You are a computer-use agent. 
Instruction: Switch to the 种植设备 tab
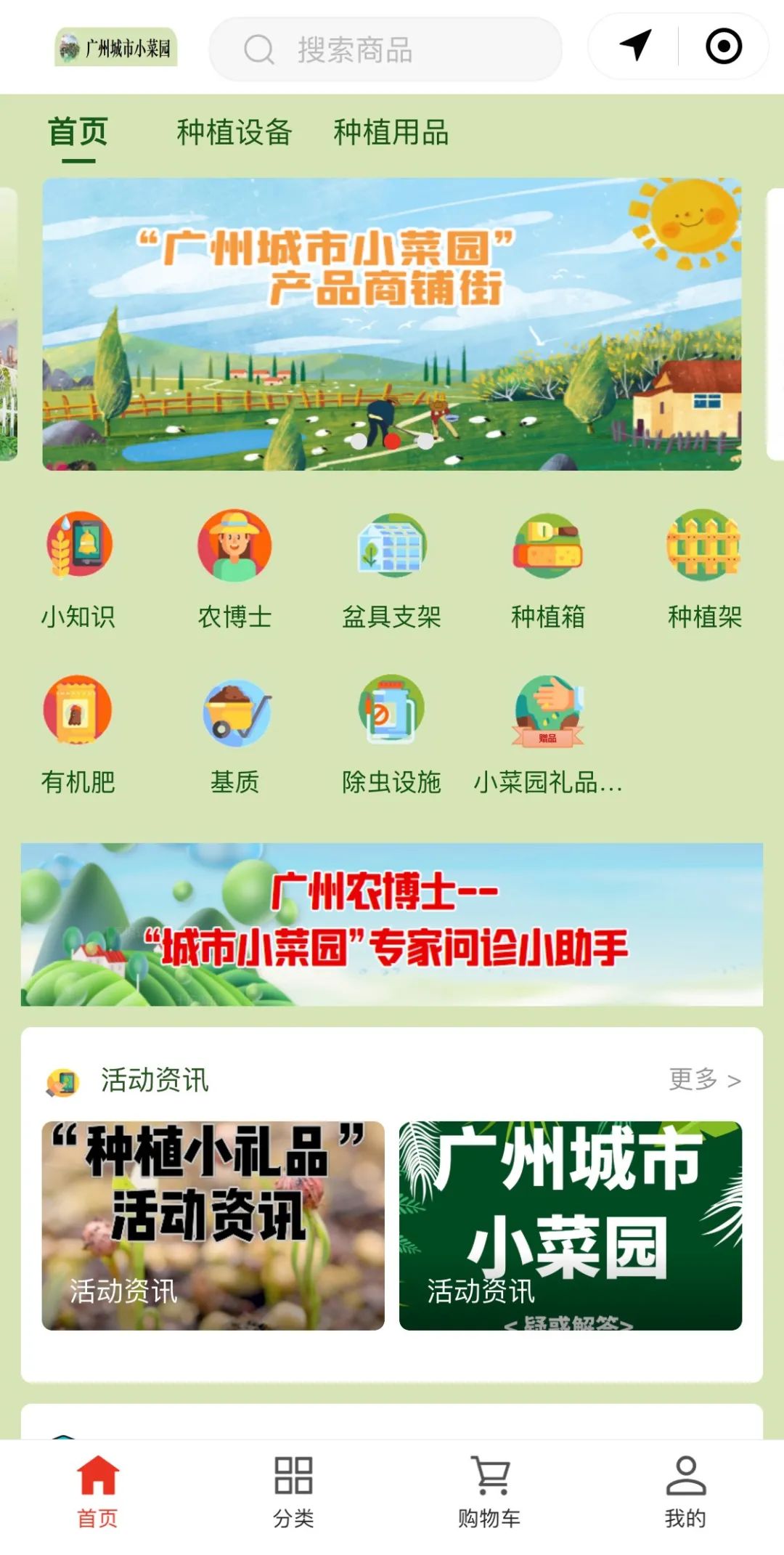234,133
